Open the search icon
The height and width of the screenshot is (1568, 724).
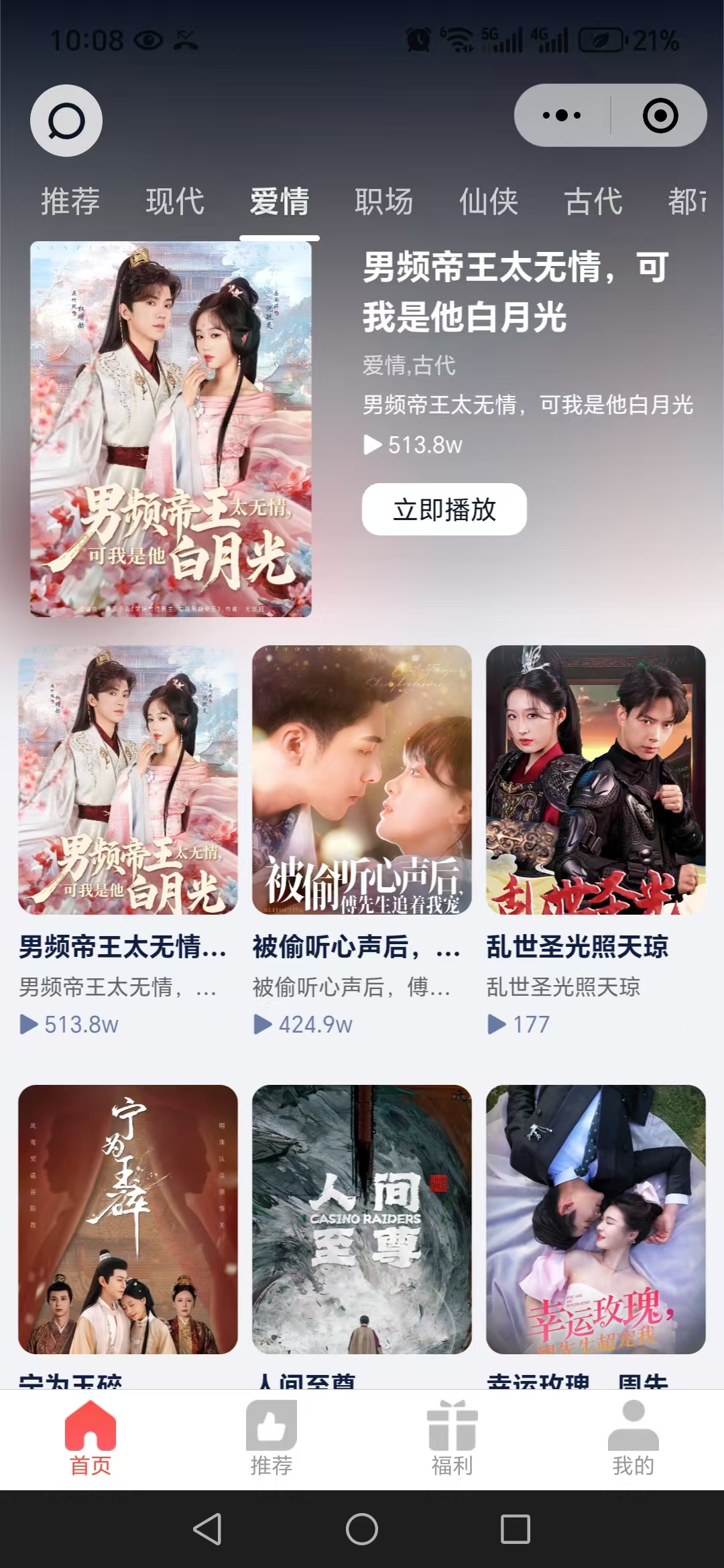click(66, 121)
